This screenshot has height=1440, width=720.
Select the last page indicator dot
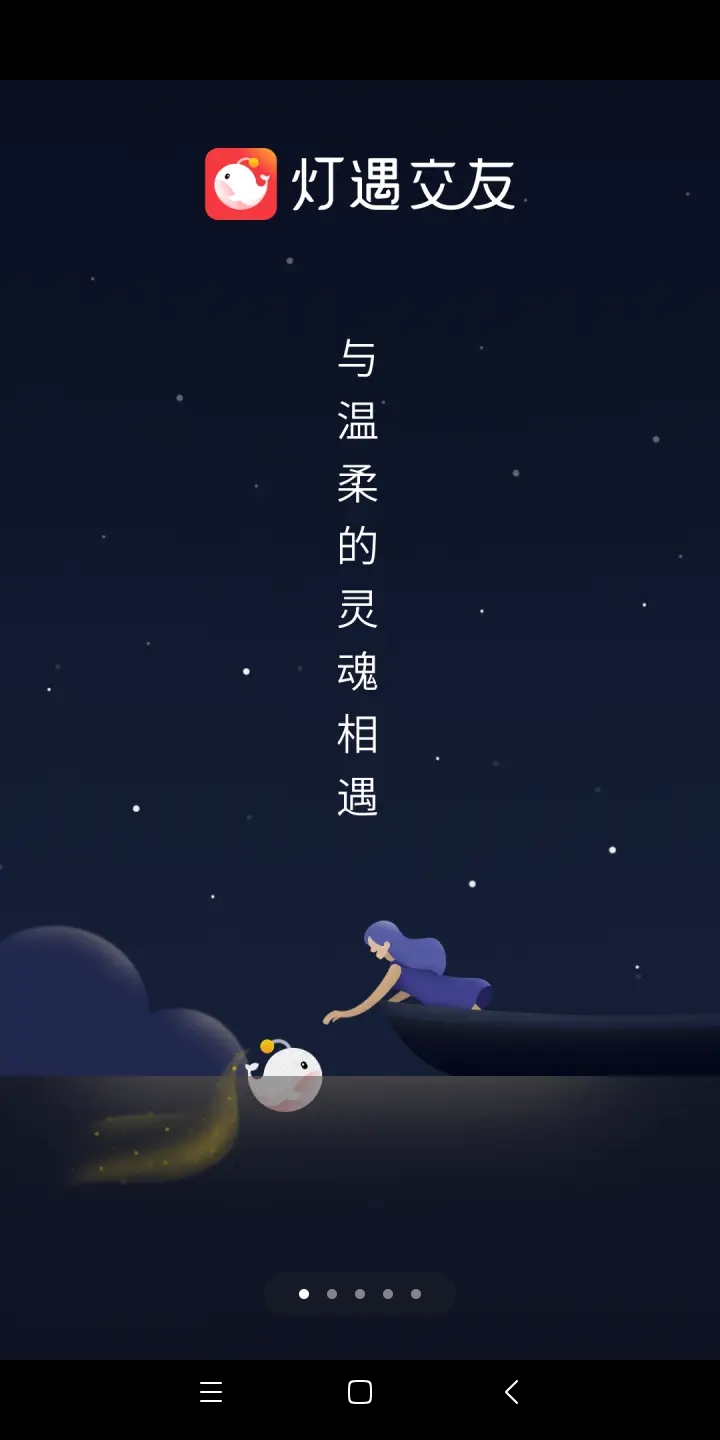(415, 1293)
